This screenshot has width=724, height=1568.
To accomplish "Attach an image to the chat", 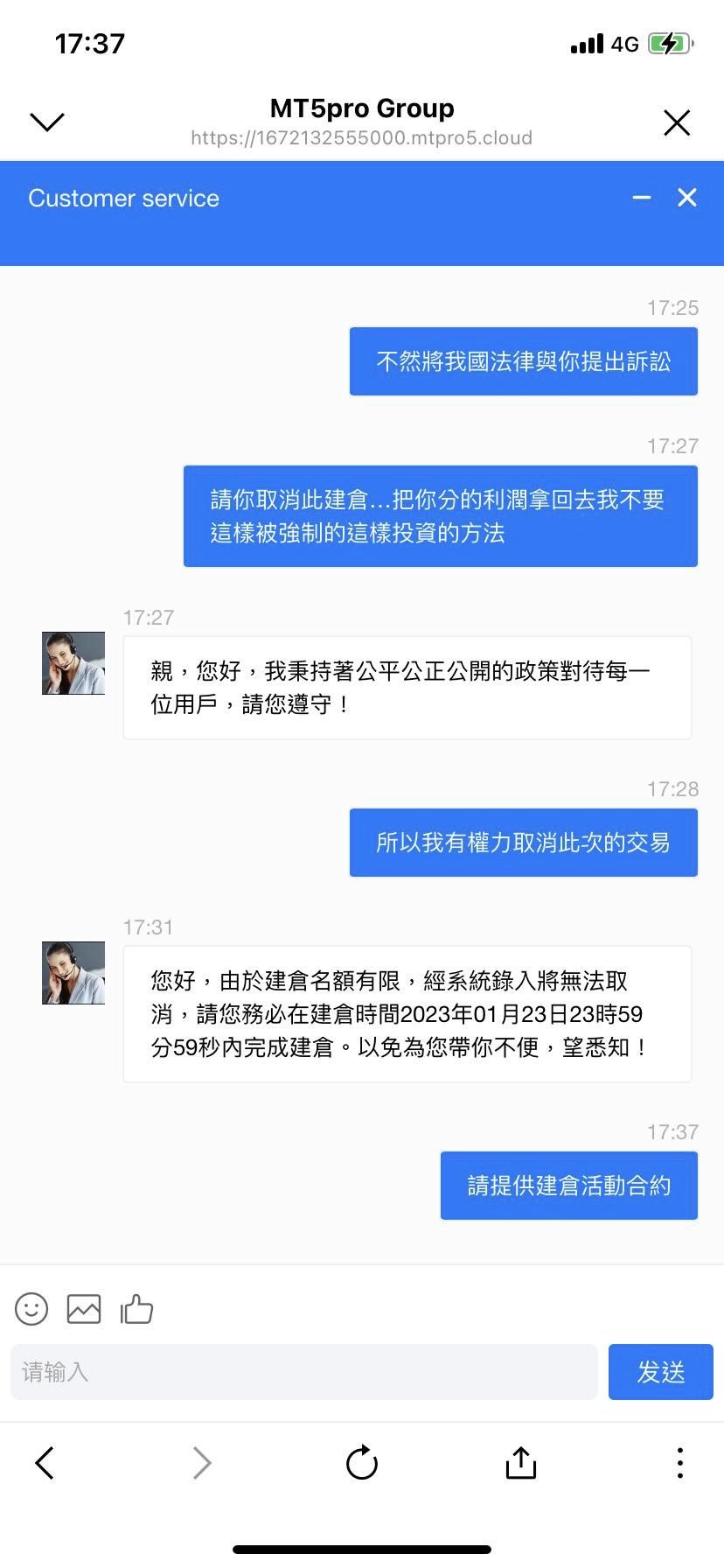I will (84, 1309).
